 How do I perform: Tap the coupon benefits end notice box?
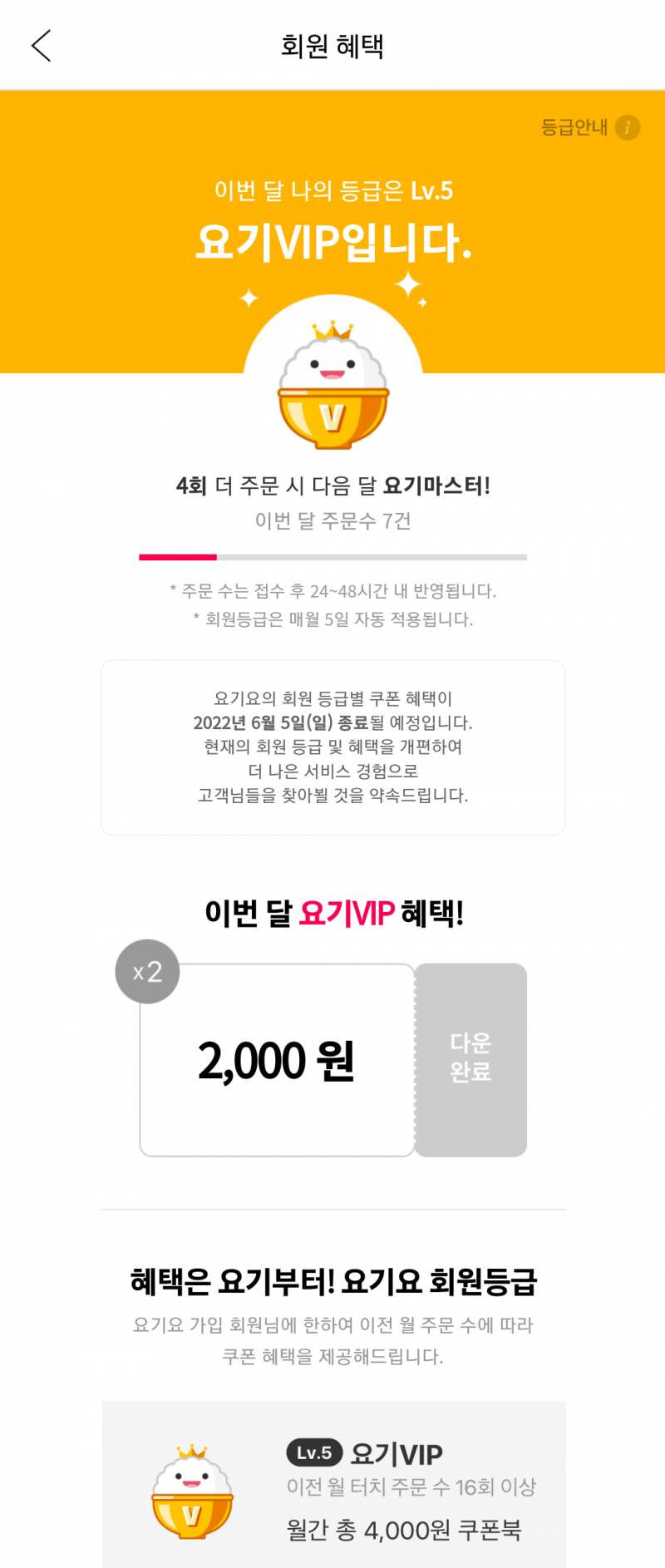[x=332, y=747]
